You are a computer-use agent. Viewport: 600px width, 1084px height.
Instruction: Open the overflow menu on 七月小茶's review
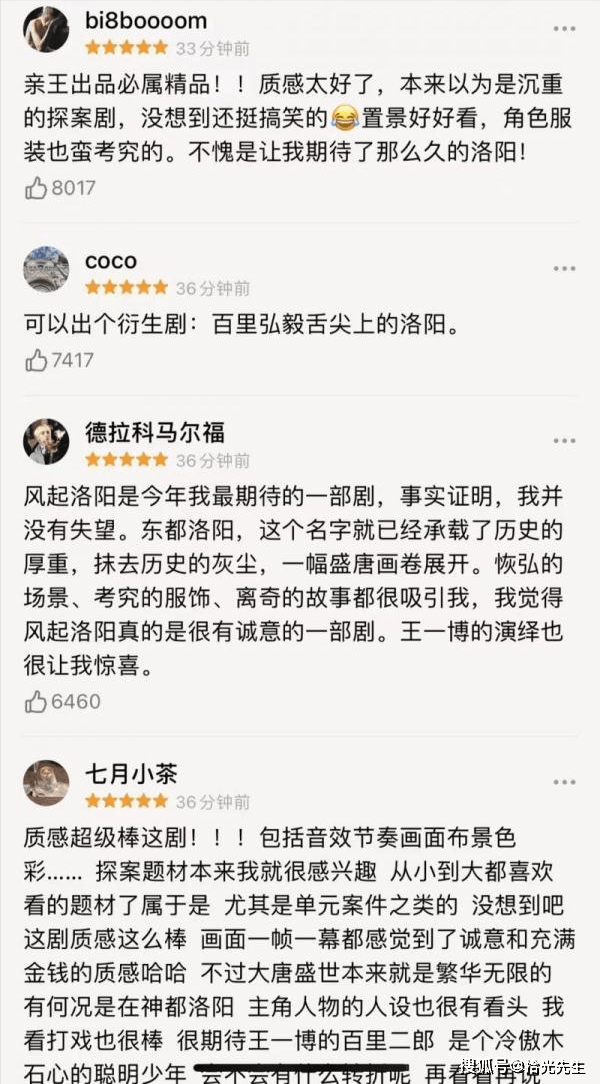tap(564, 782)
